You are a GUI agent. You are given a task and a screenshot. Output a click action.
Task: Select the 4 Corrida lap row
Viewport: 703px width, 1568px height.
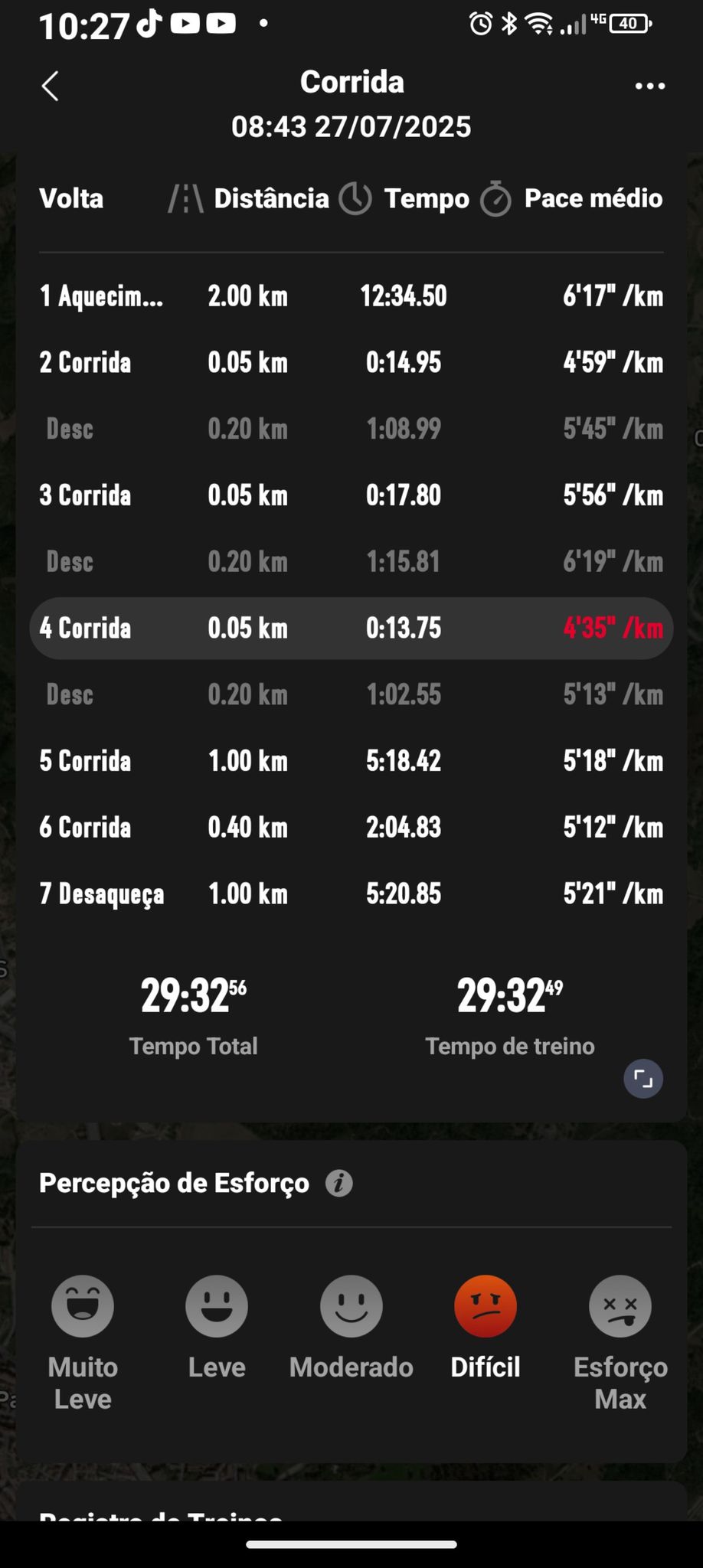(x=351, y=629)
